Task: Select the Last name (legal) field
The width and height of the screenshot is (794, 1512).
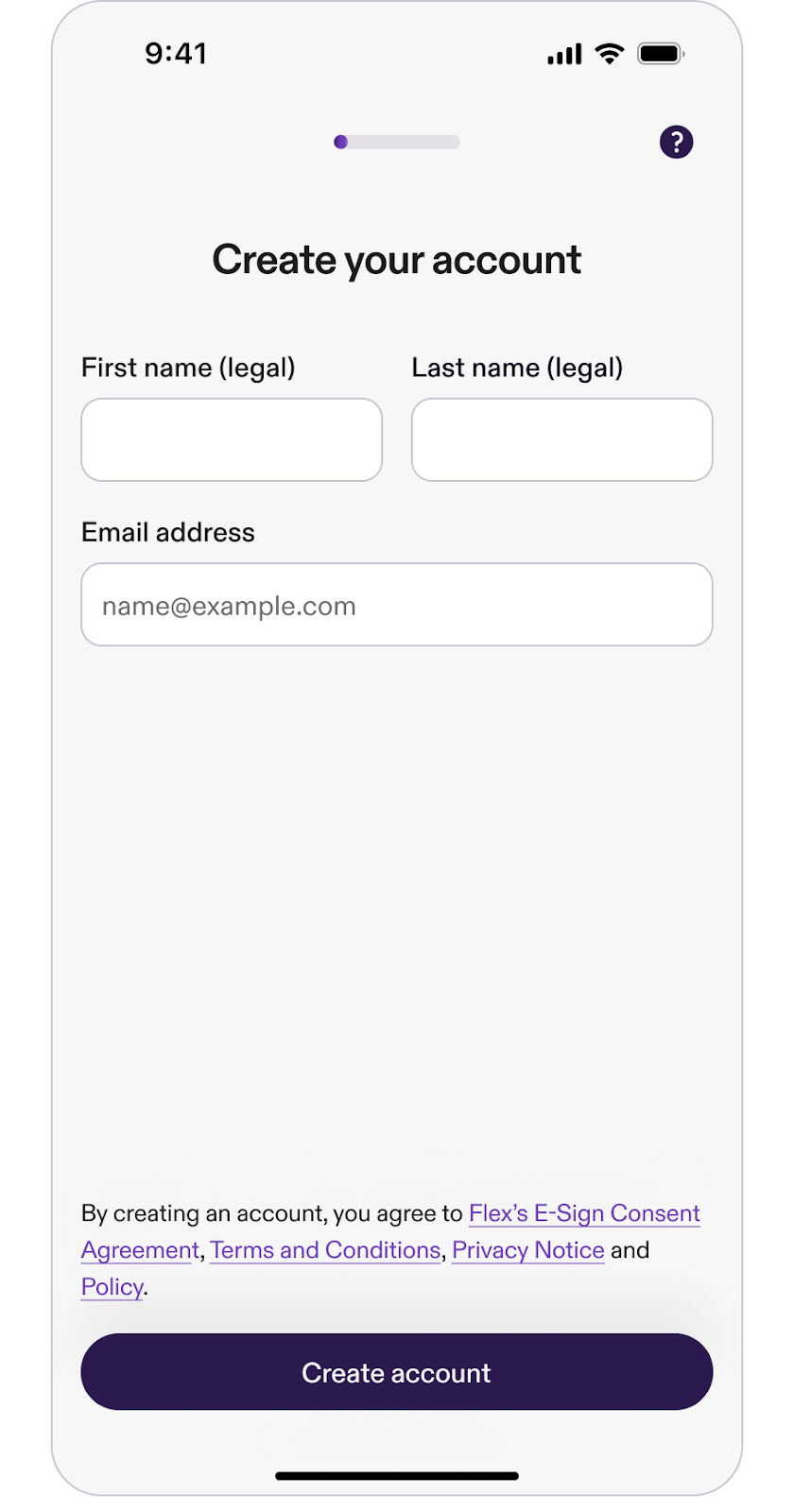Action: (x=562, y=439)
